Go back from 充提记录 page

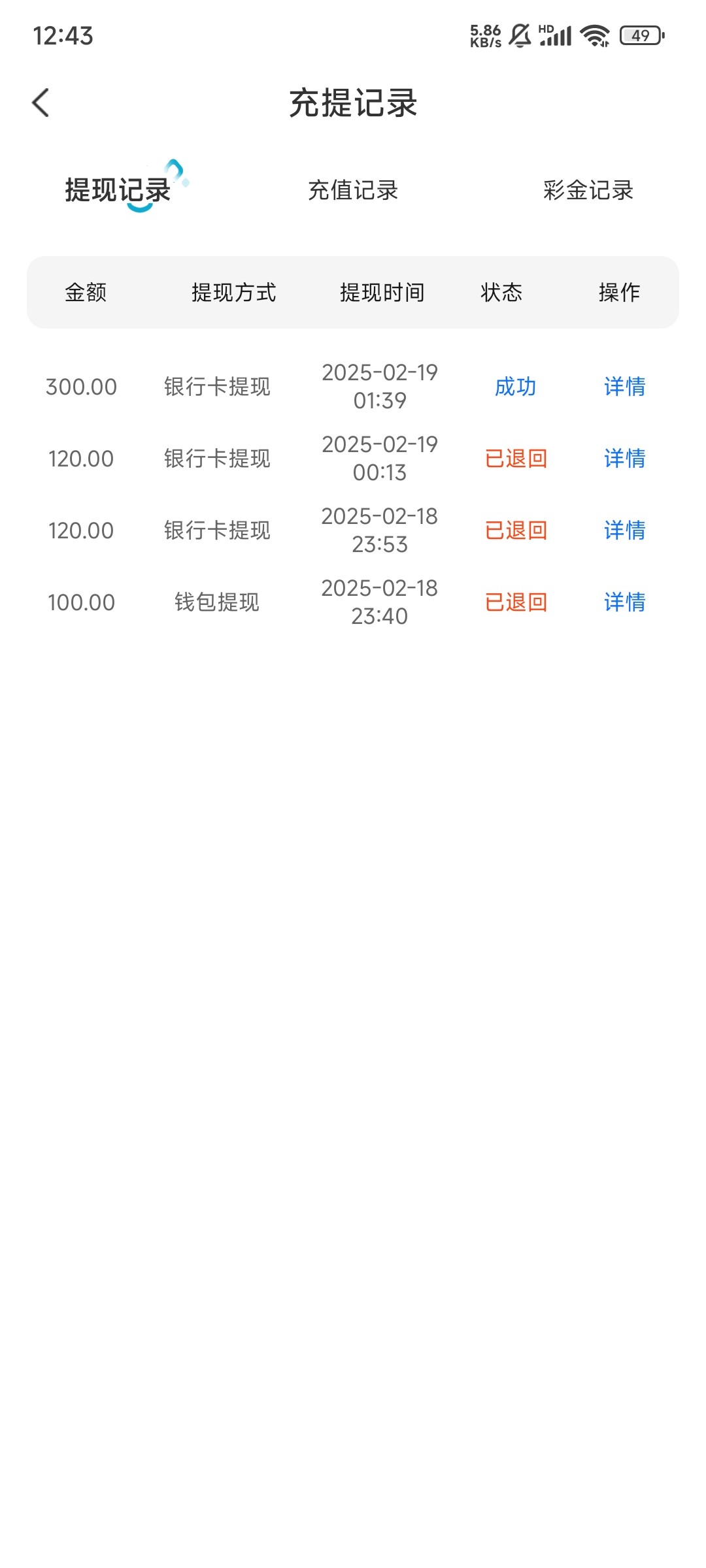(41, 103)
